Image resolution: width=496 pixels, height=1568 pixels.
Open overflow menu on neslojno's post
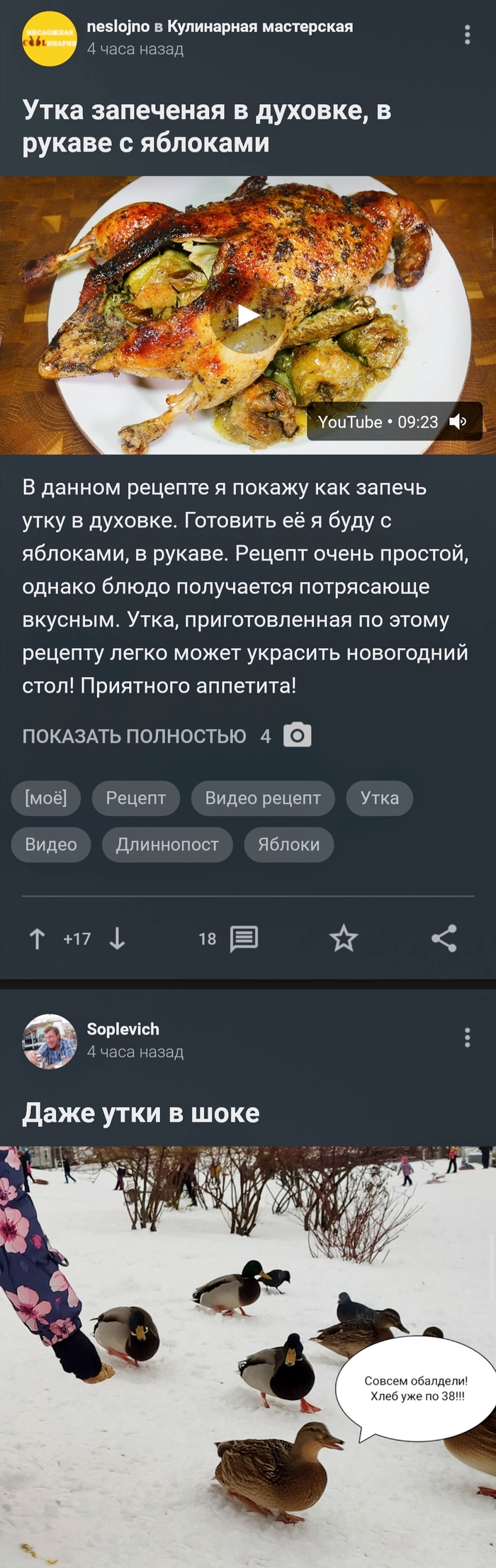[467, 35]
